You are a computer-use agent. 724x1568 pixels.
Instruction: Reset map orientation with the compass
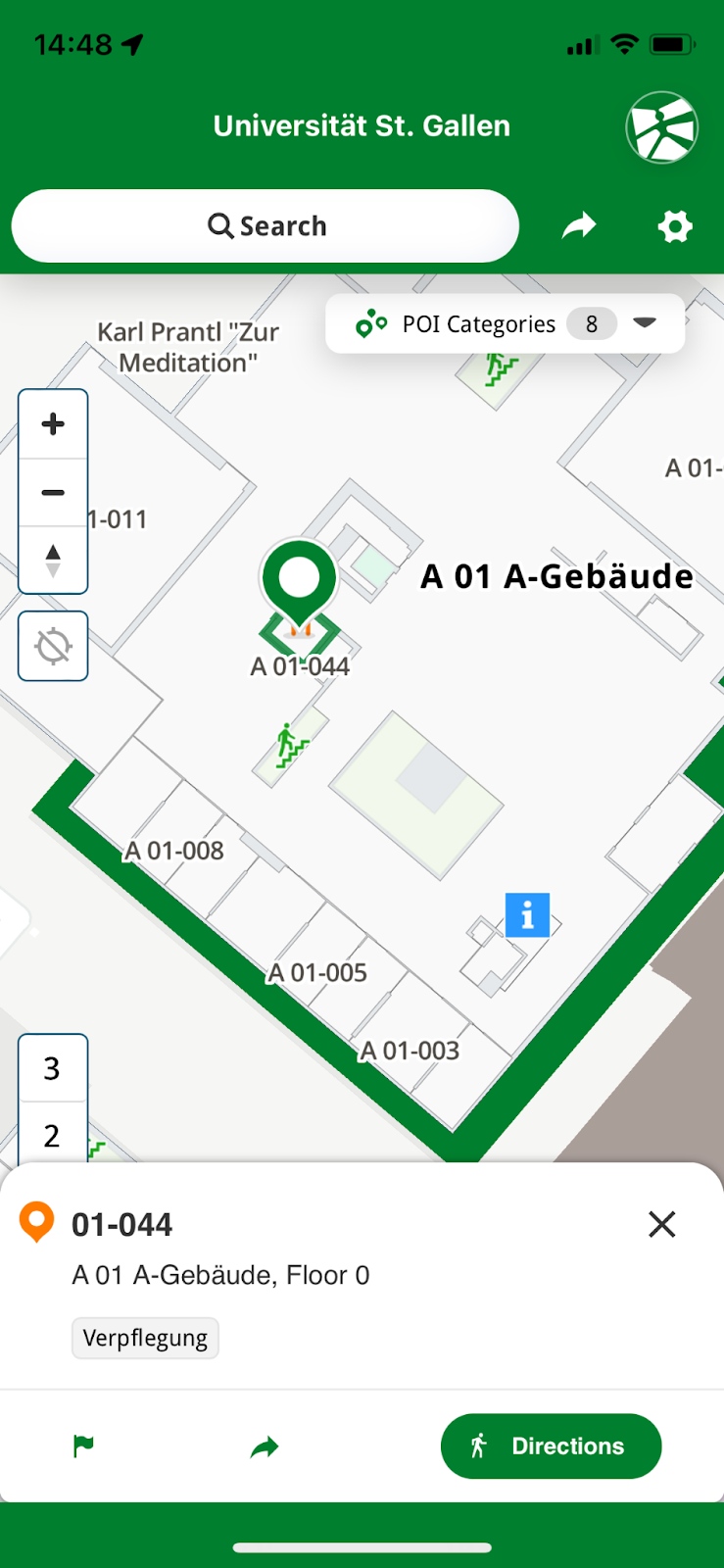(x=53, y=560)
